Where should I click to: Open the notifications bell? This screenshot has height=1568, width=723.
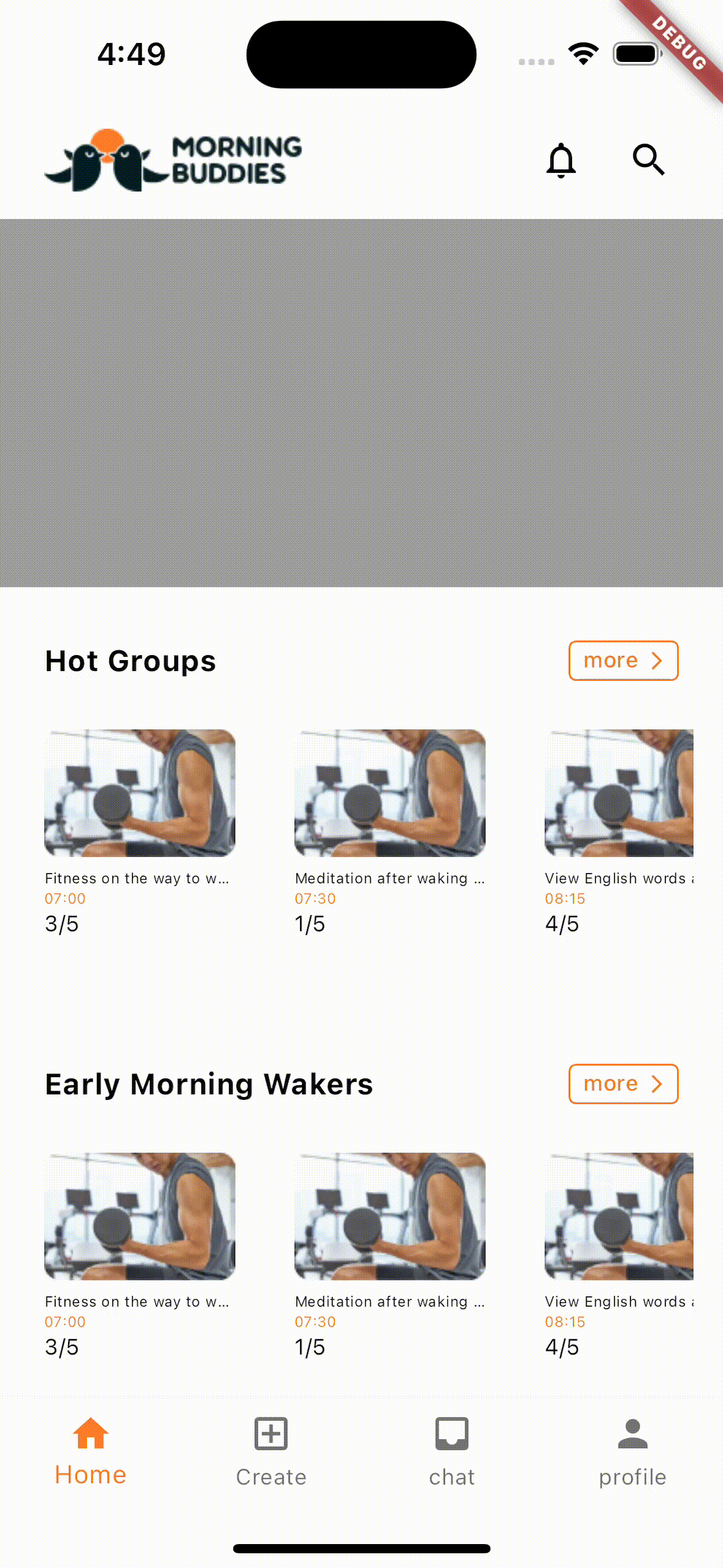[x=561, y=161]
